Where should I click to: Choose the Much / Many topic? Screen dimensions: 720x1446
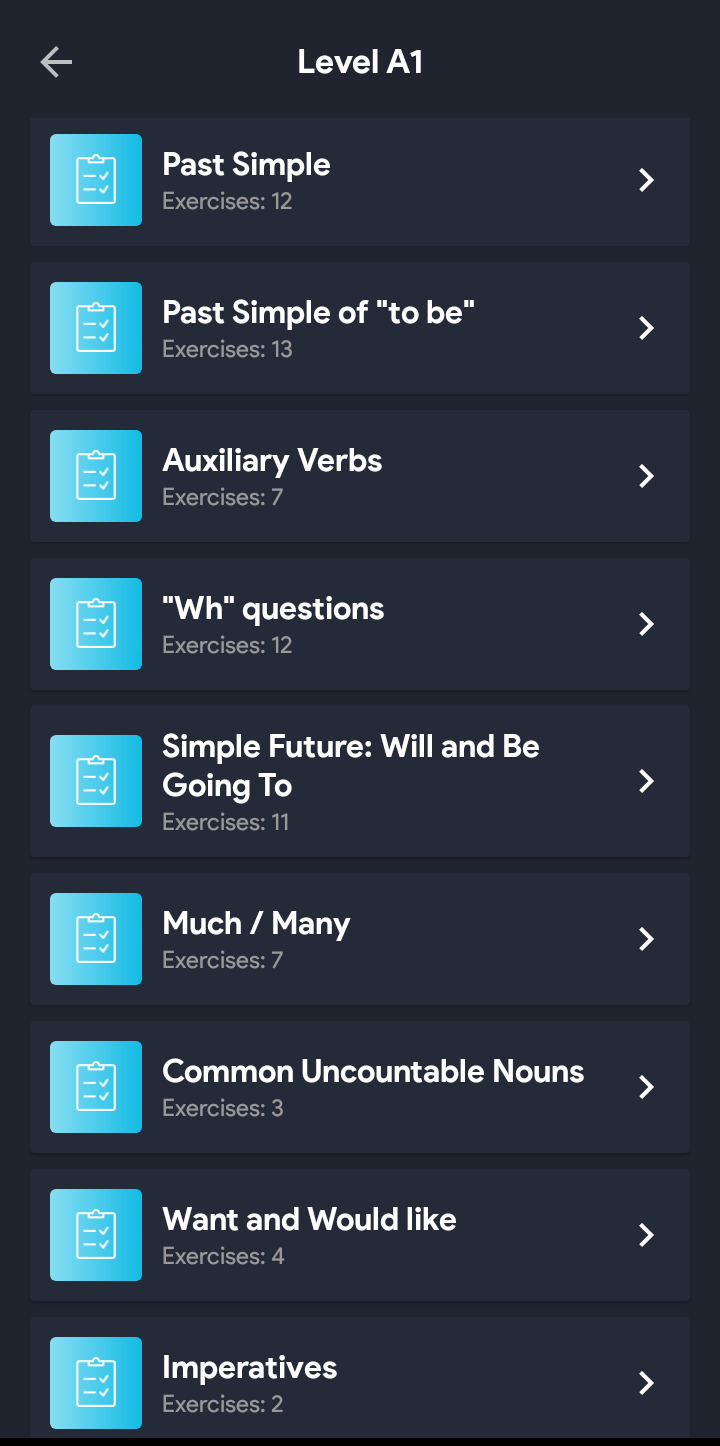pos(360,939)
